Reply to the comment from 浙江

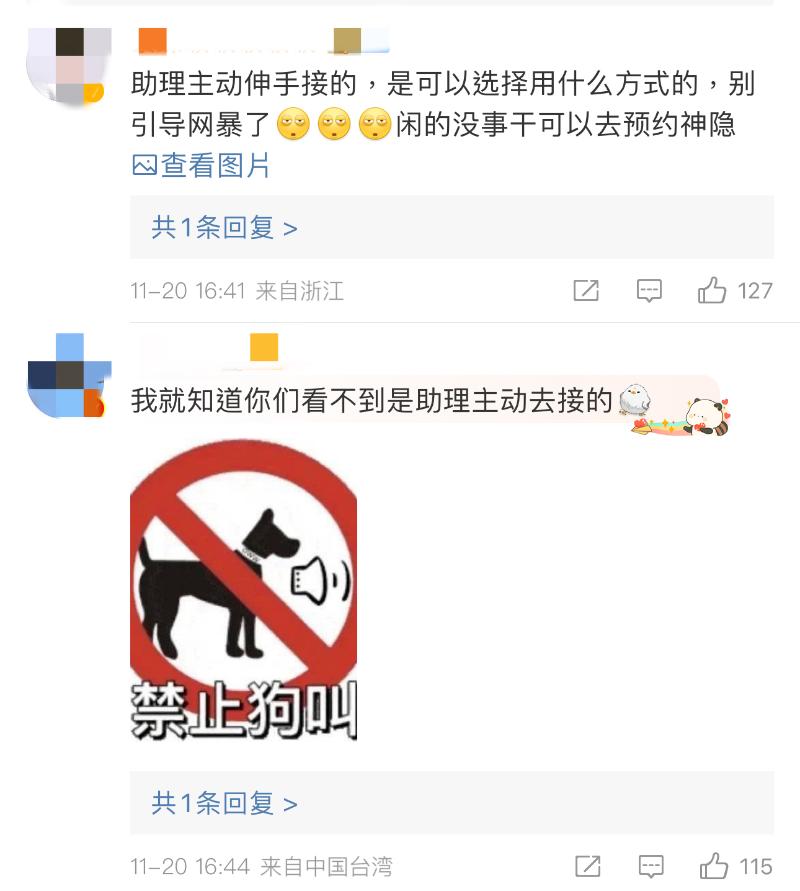[x=650, y=291]
